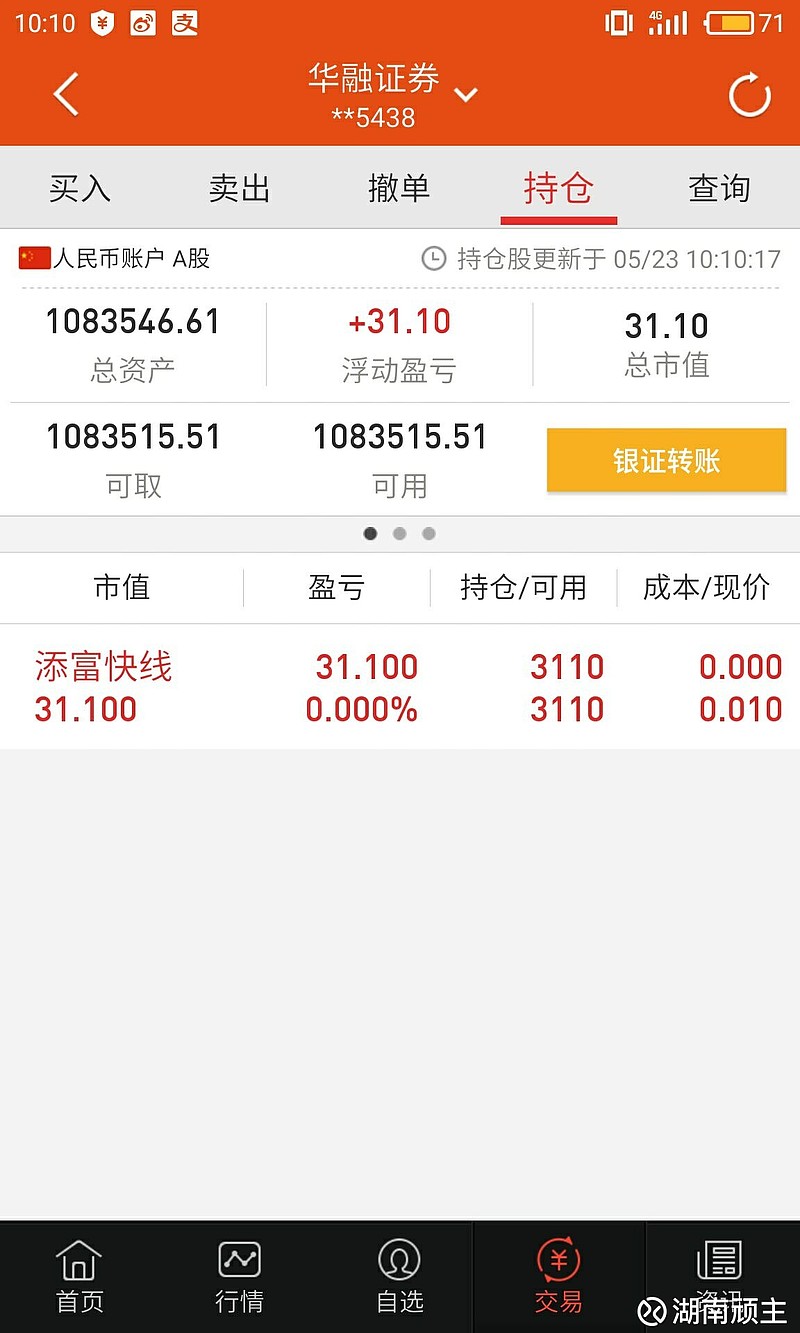Screen dimensions: 800x1333
Task: Open the 自选 watchlist icon
Action: tap(398, 1276)
